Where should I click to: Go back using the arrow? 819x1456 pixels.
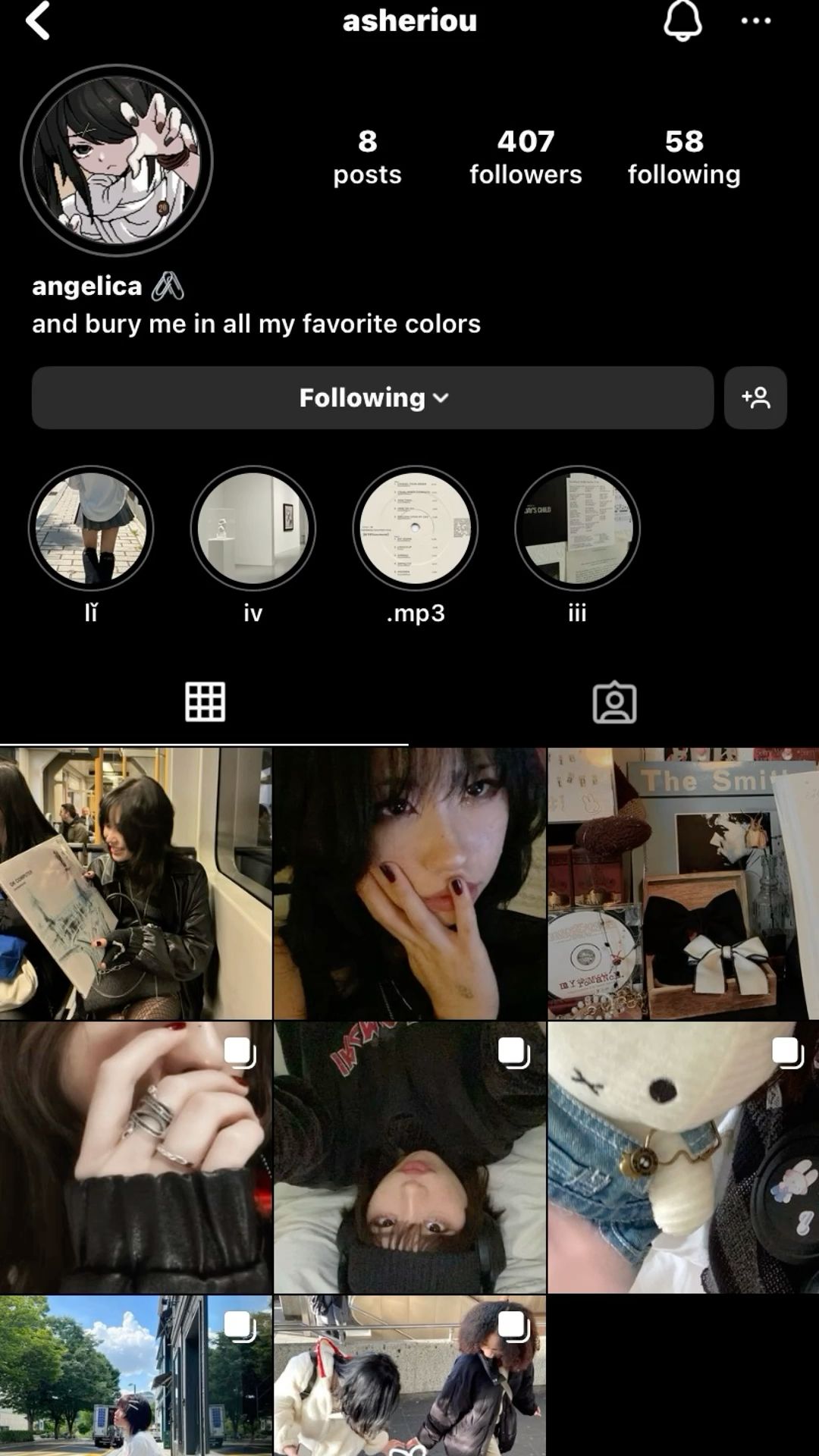(38, 20)
